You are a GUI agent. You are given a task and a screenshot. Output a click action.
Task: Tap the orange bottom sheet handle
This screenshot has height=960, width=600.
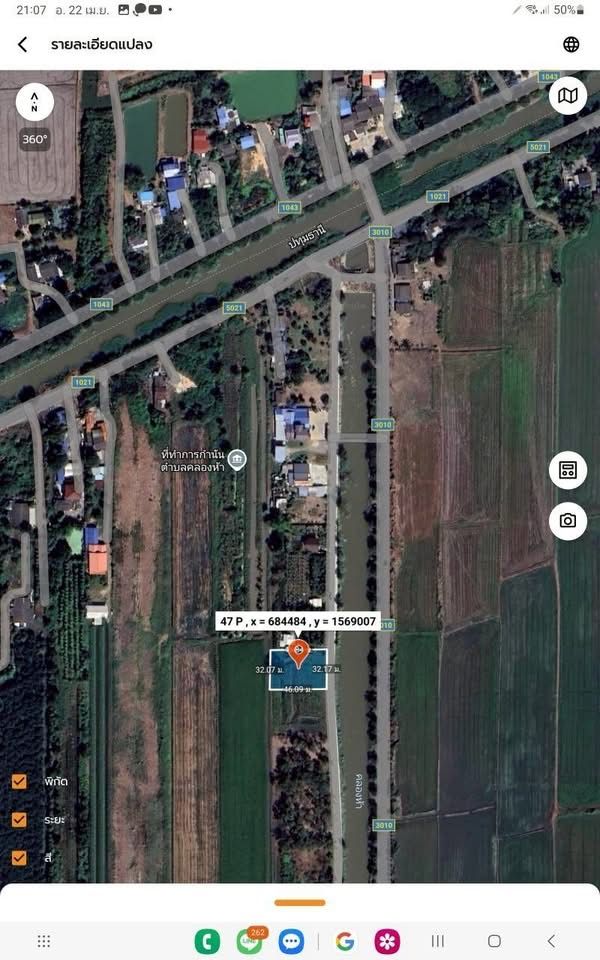(300, 903)
